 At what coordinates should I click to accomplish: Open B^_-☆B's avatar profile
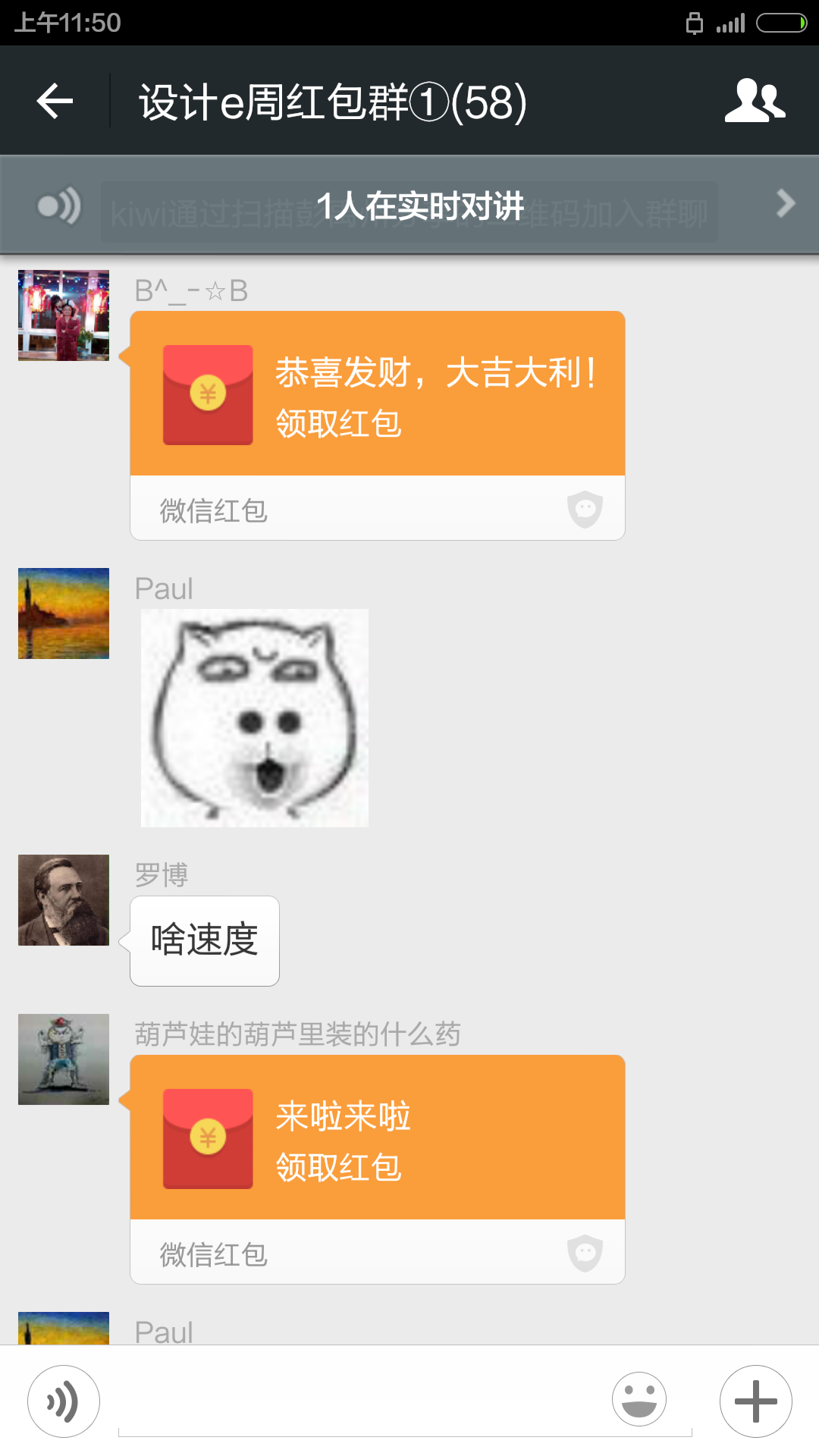coord(64,315)
